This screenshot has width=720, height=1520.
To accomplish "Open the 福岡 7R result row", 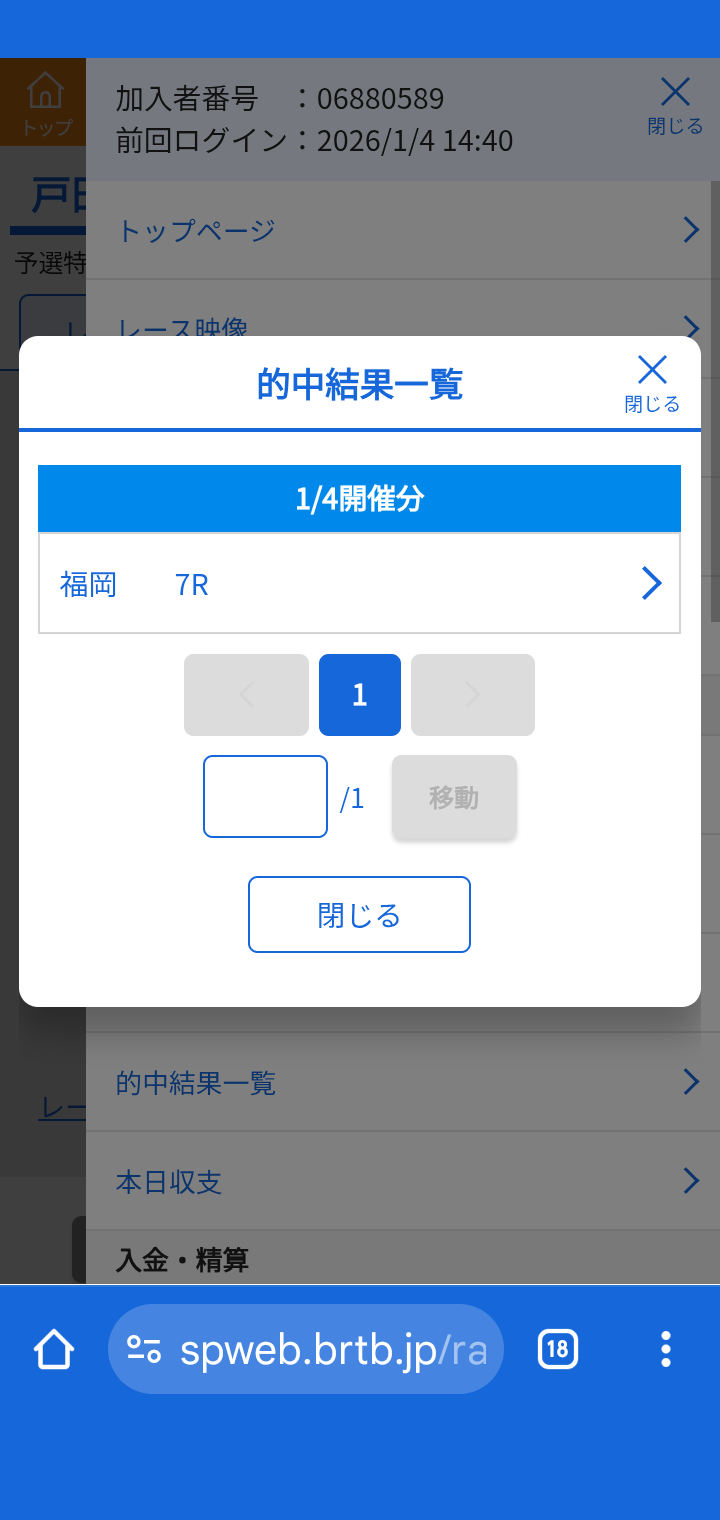I will [x=359, y=583].
